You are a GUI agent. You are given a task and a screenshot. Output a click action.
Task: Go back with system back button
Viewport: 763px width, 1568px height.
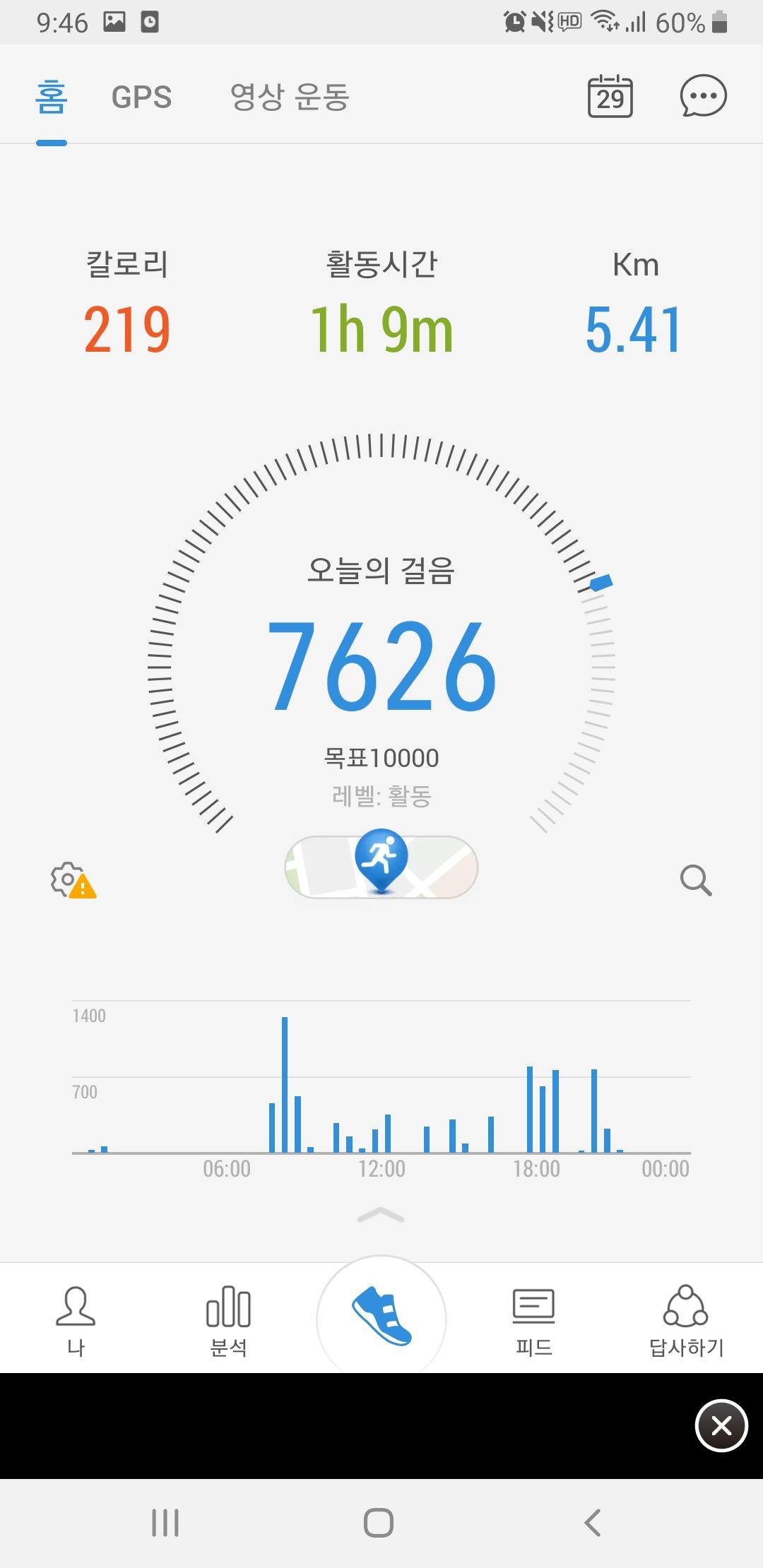pyautogui.click(x=592, y=1523)
